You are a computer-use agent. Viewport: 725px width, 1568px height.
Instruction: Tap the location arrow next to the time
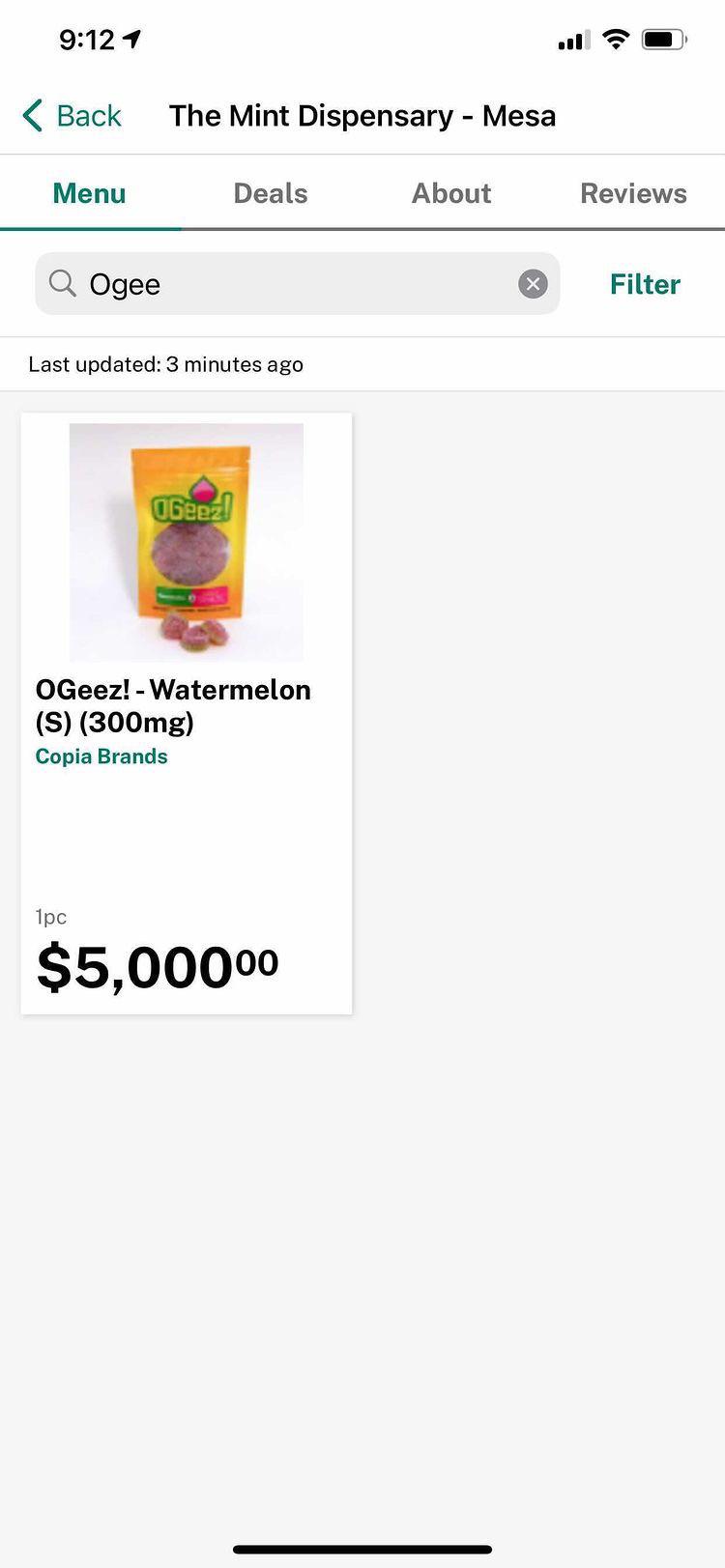[130, 39]
